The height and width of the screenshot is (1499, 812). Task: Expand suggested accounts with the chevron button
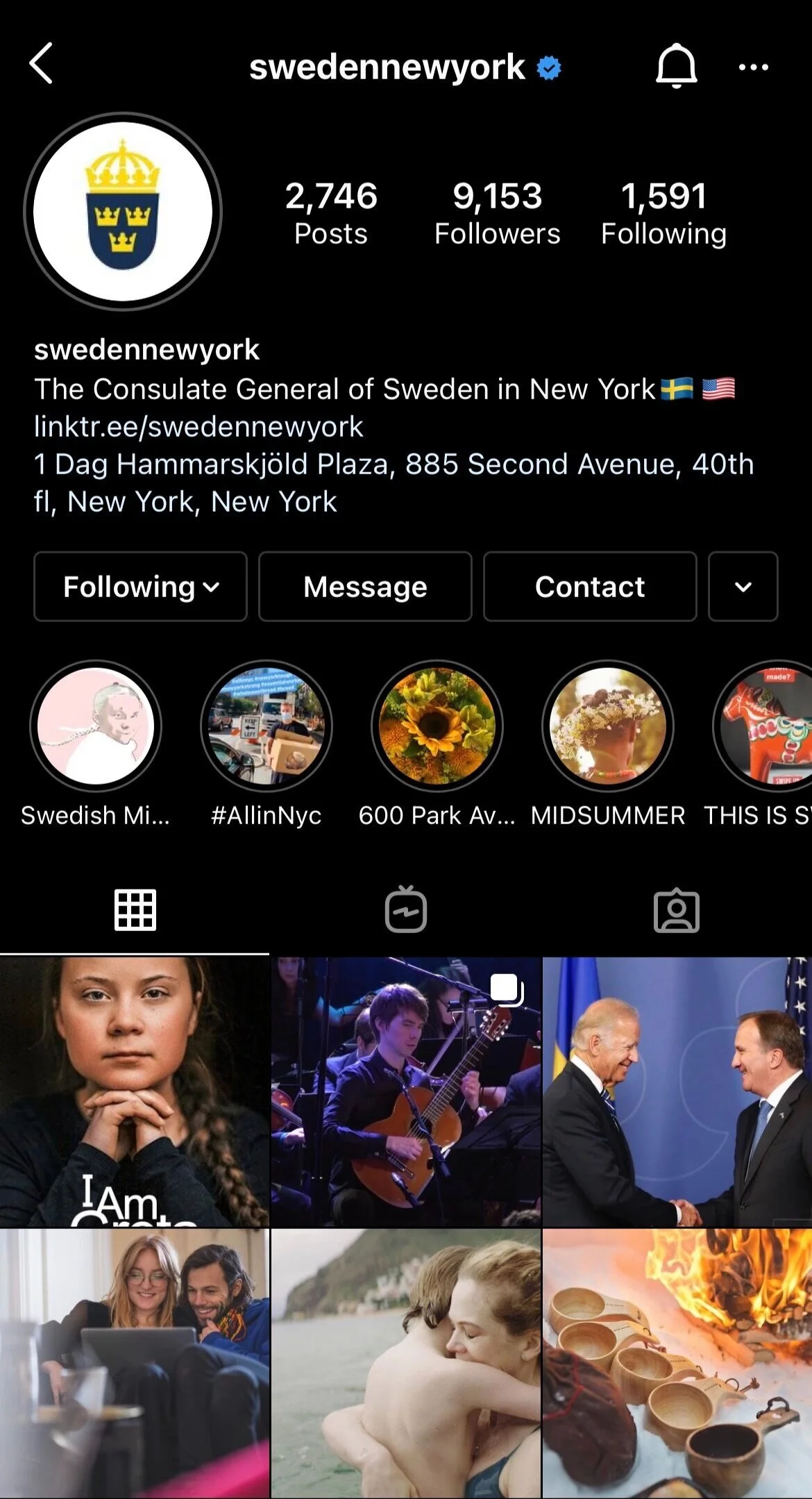click(x=743, y=587)
